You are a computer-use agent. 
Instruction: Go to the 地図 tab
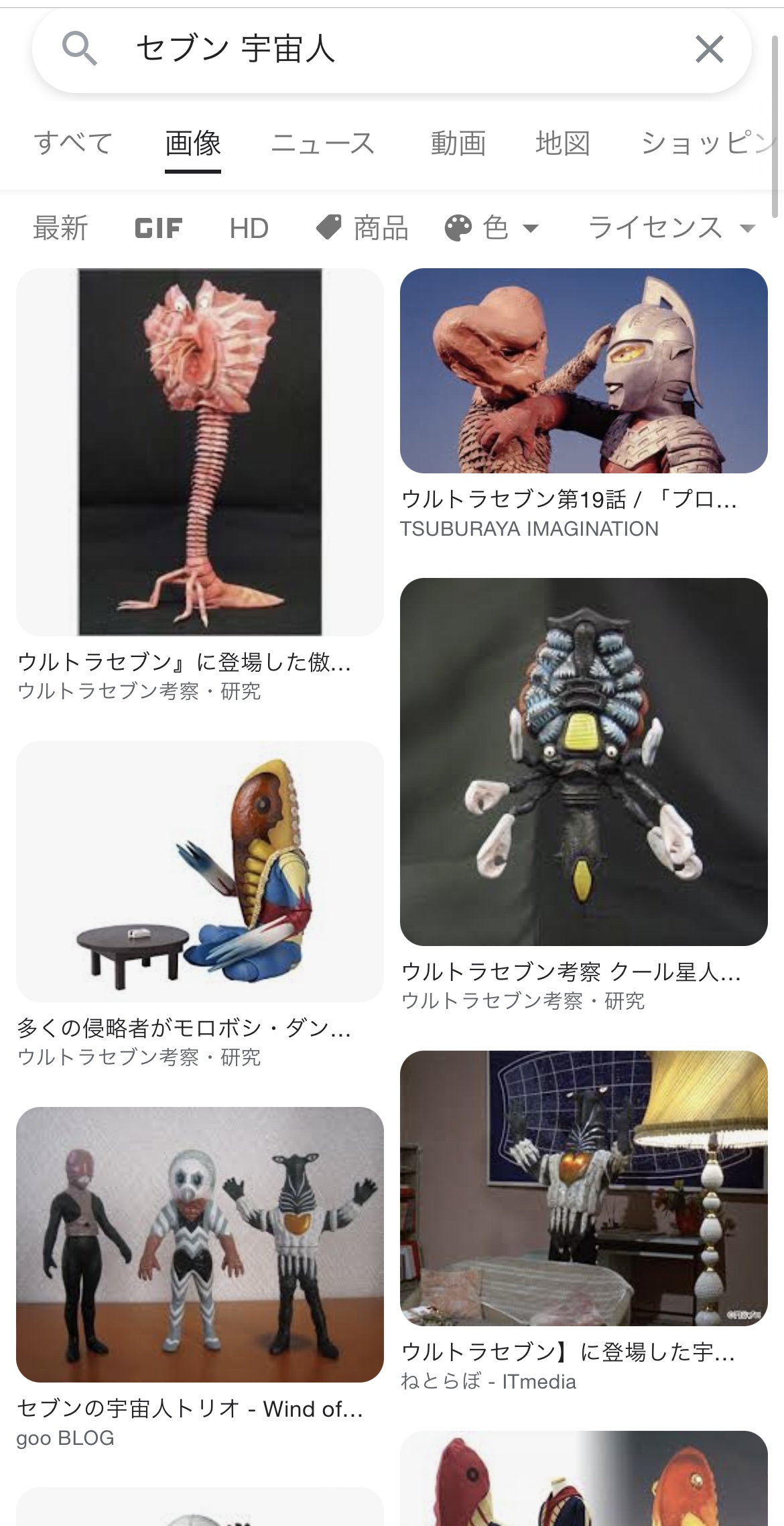point(563,143)
